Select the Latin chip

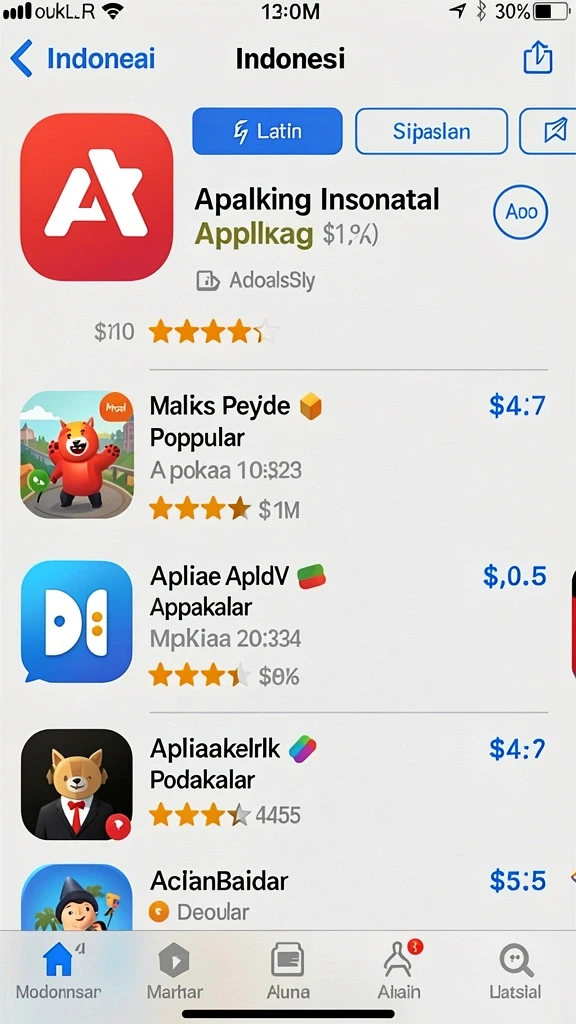pos(267,131)
